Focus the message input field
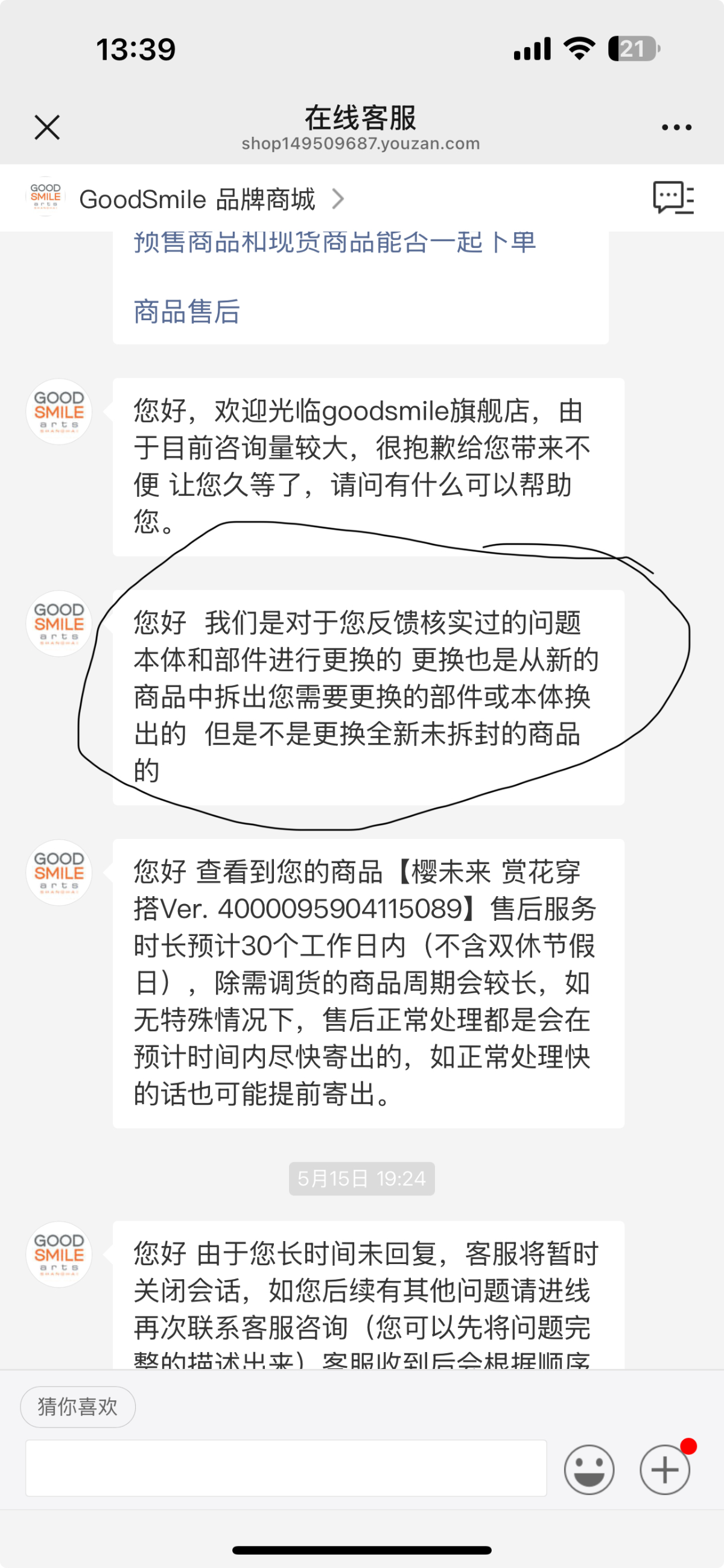 click(x=286, y=1467)
